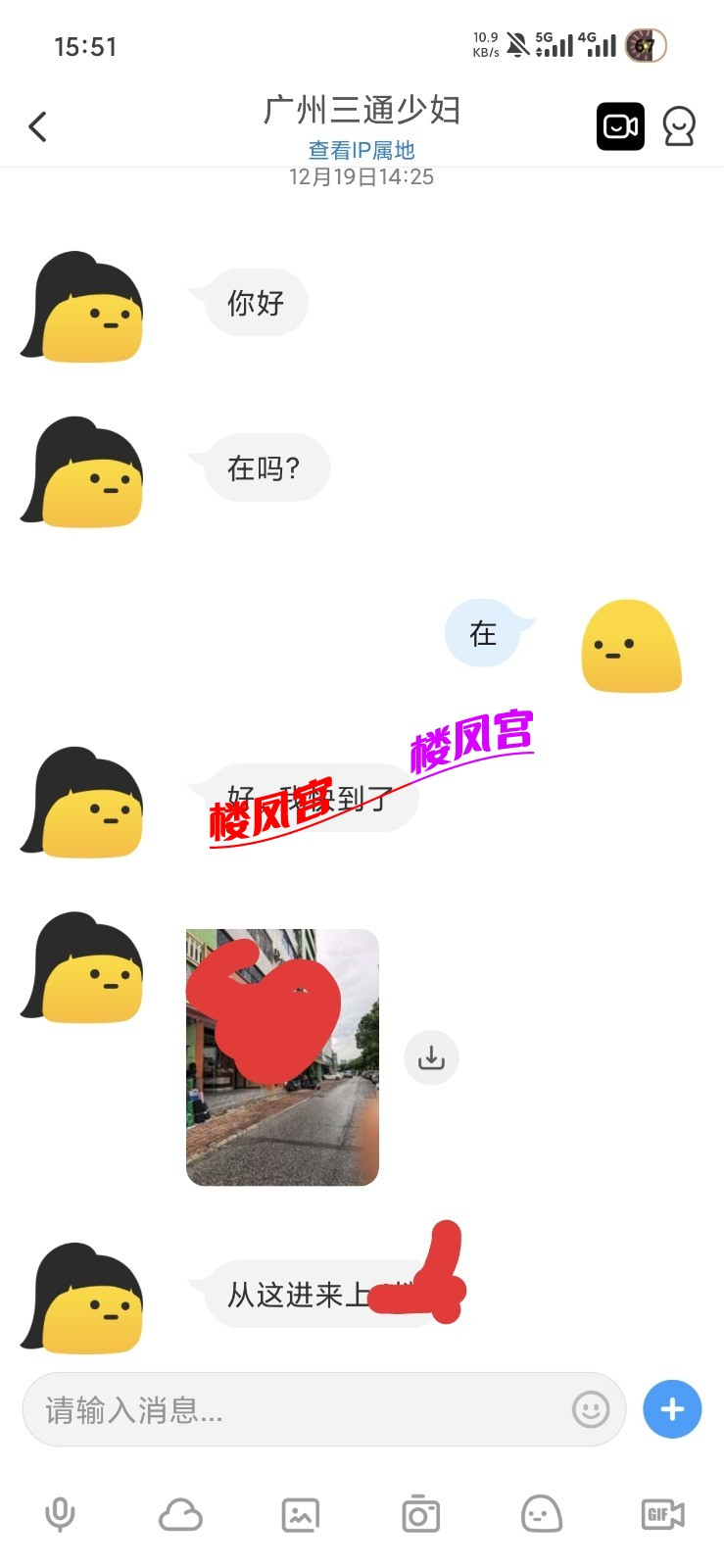Open the camera to take photo
This screenshot has width=724, height=1568.
(420, 1515)
